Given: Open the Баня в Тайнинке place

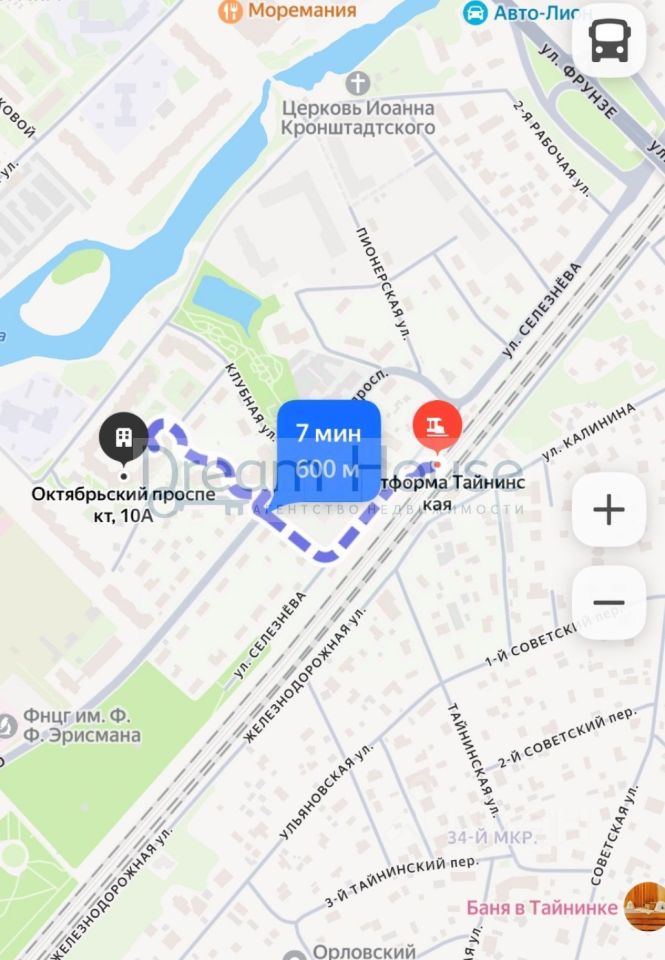Looking at the screenshot, I should tap(641, 907).
